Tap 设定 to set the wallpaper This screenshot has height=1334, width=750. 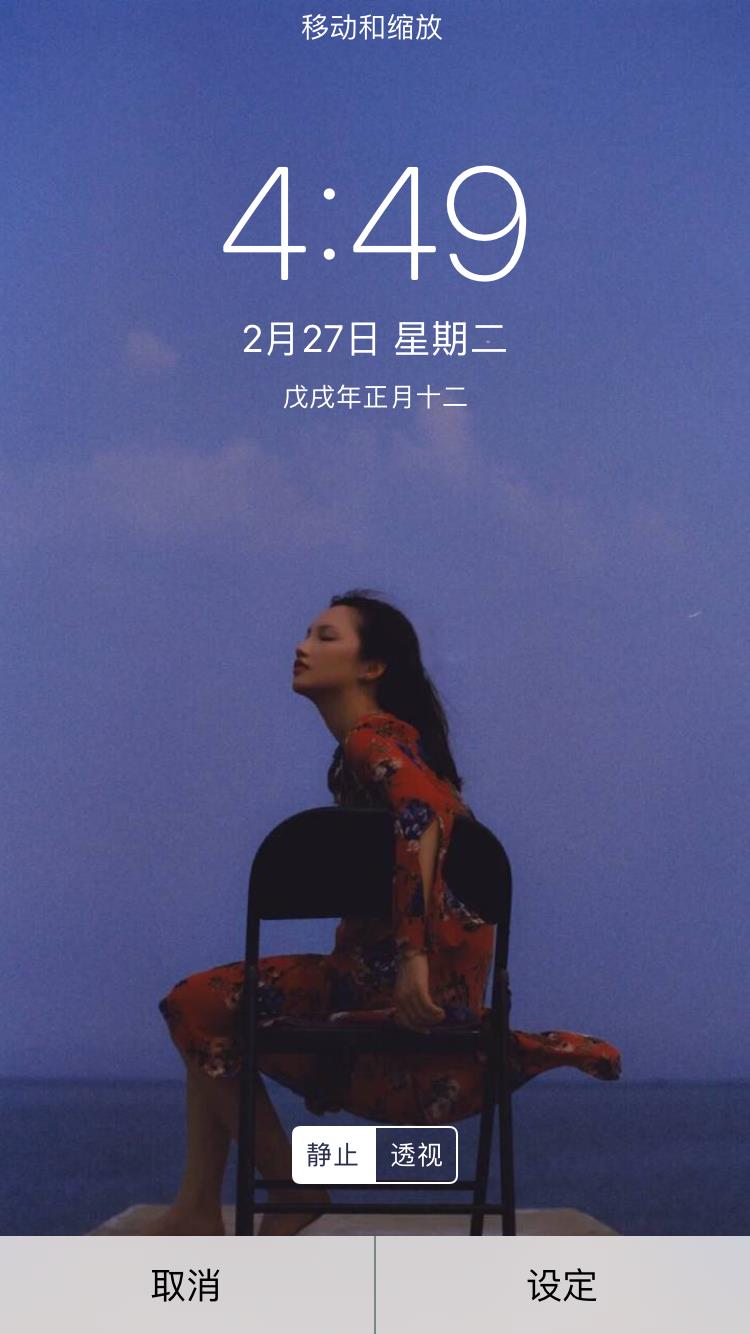click(x=563, y=1285)
